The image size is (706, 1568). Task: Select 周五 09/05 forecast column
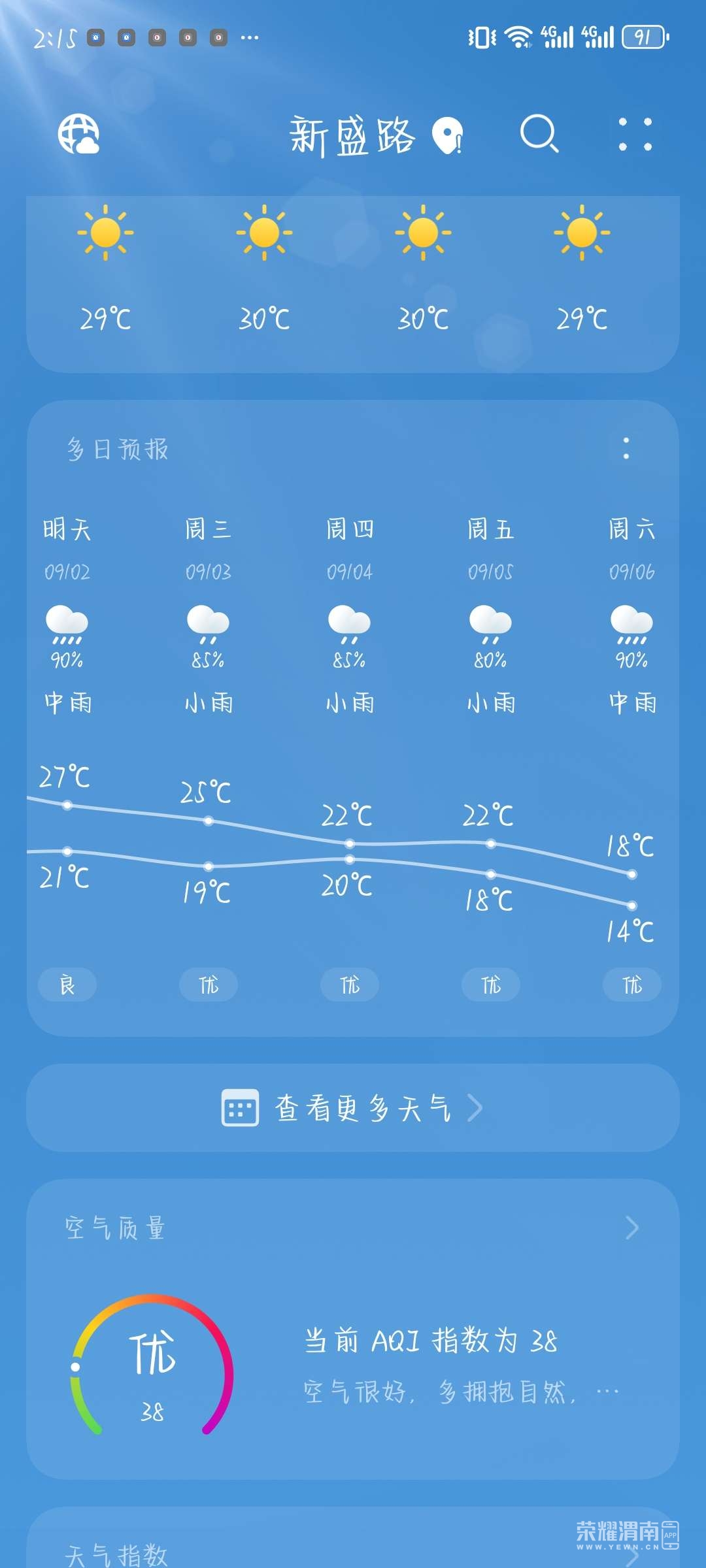point(491,614)
